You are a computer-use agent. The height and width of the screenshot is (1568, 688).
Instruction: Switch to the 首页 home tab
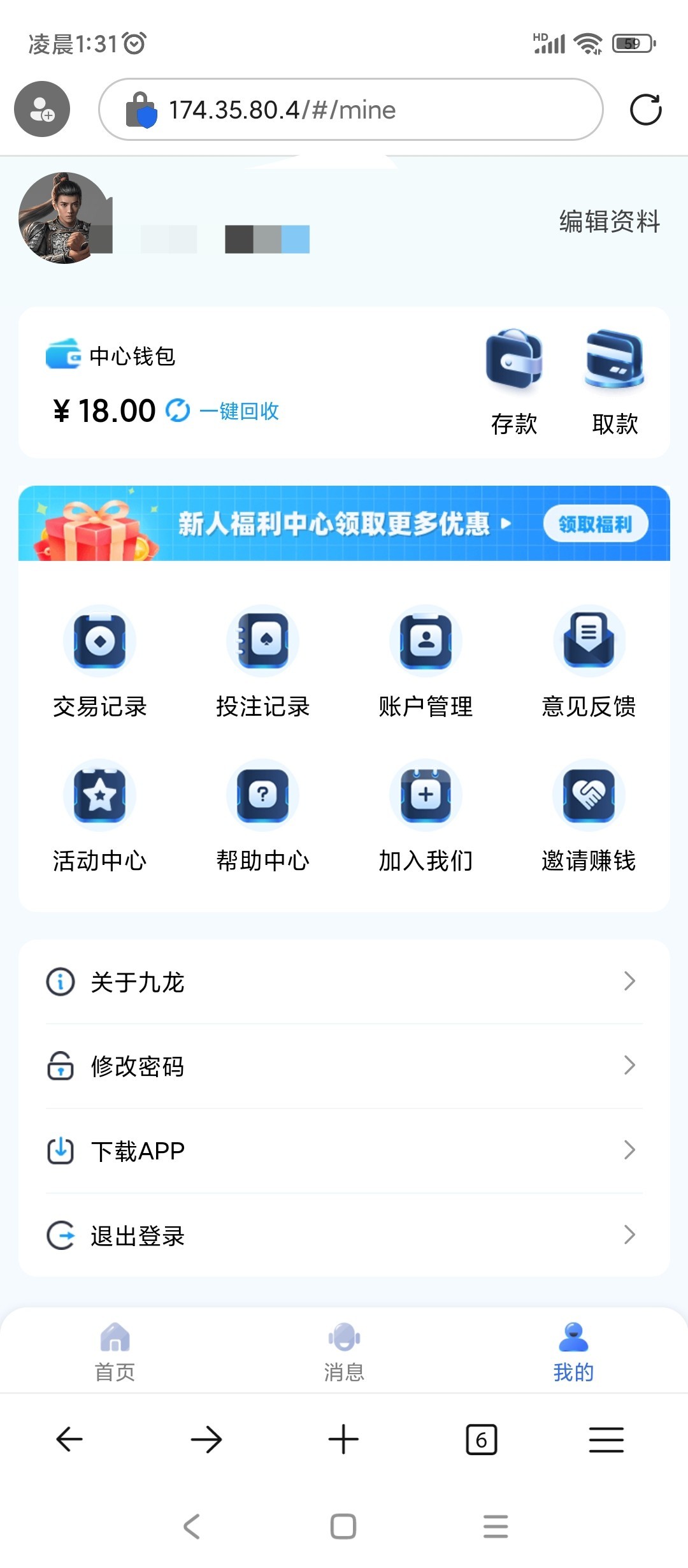tap(115, 1350)
